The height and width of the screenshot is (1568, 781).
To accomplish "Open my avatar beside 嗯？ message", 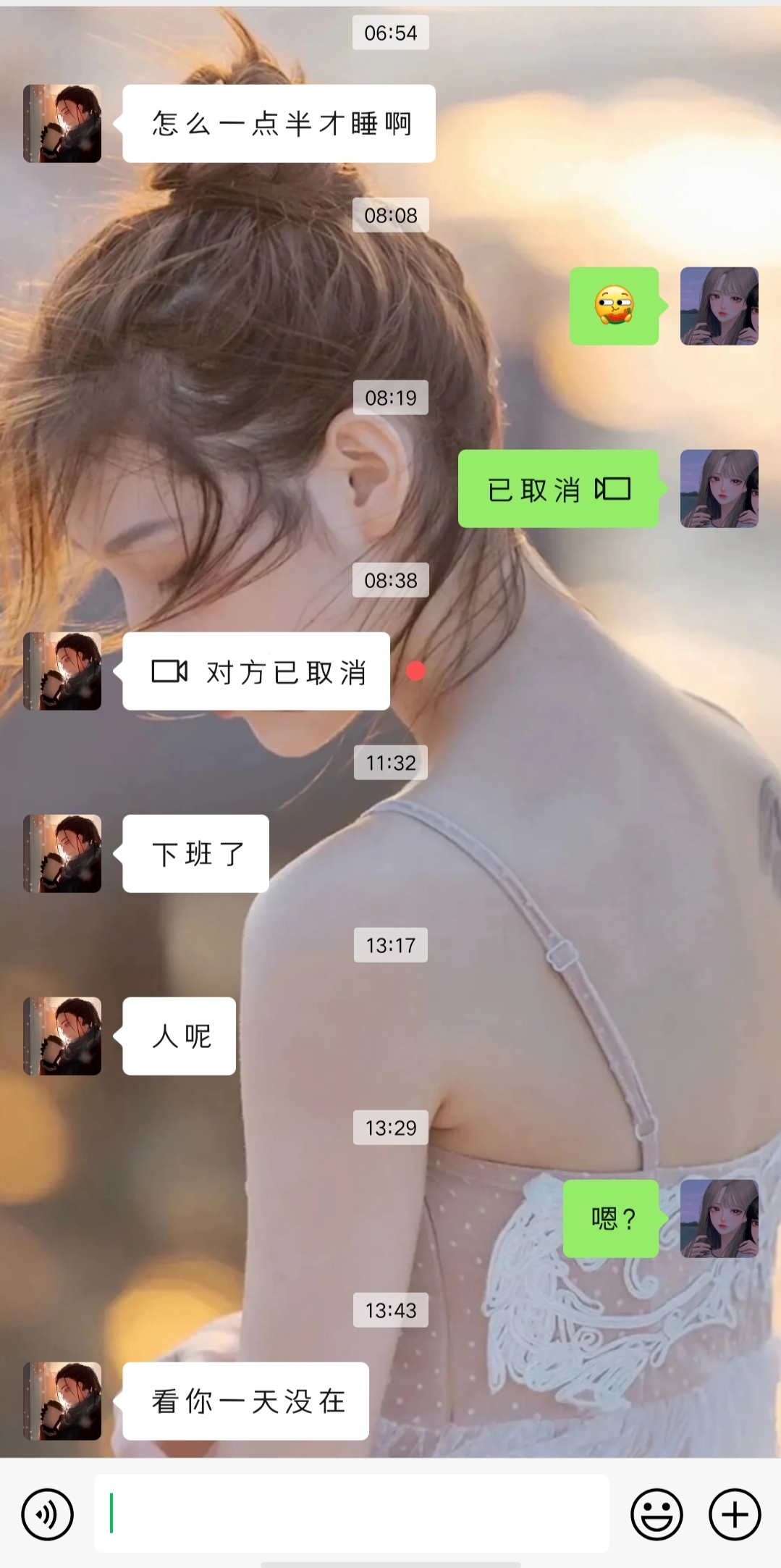I will [719, 1219].
